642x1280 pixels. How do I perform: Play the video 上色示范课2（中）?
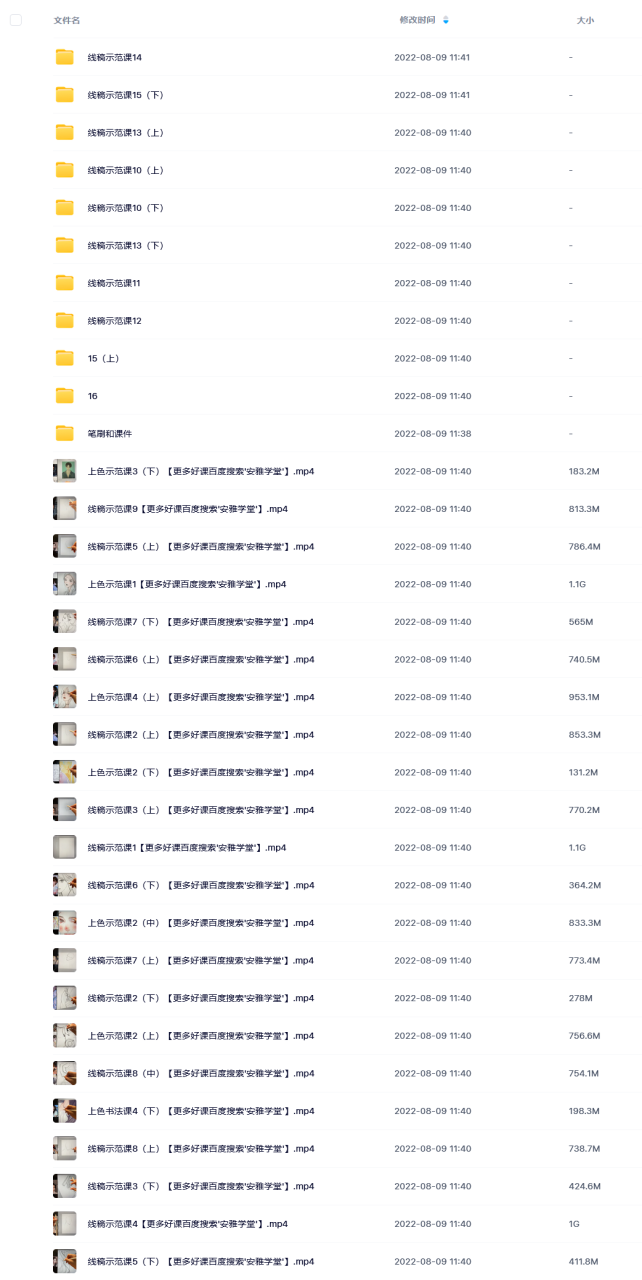[200, 923]
